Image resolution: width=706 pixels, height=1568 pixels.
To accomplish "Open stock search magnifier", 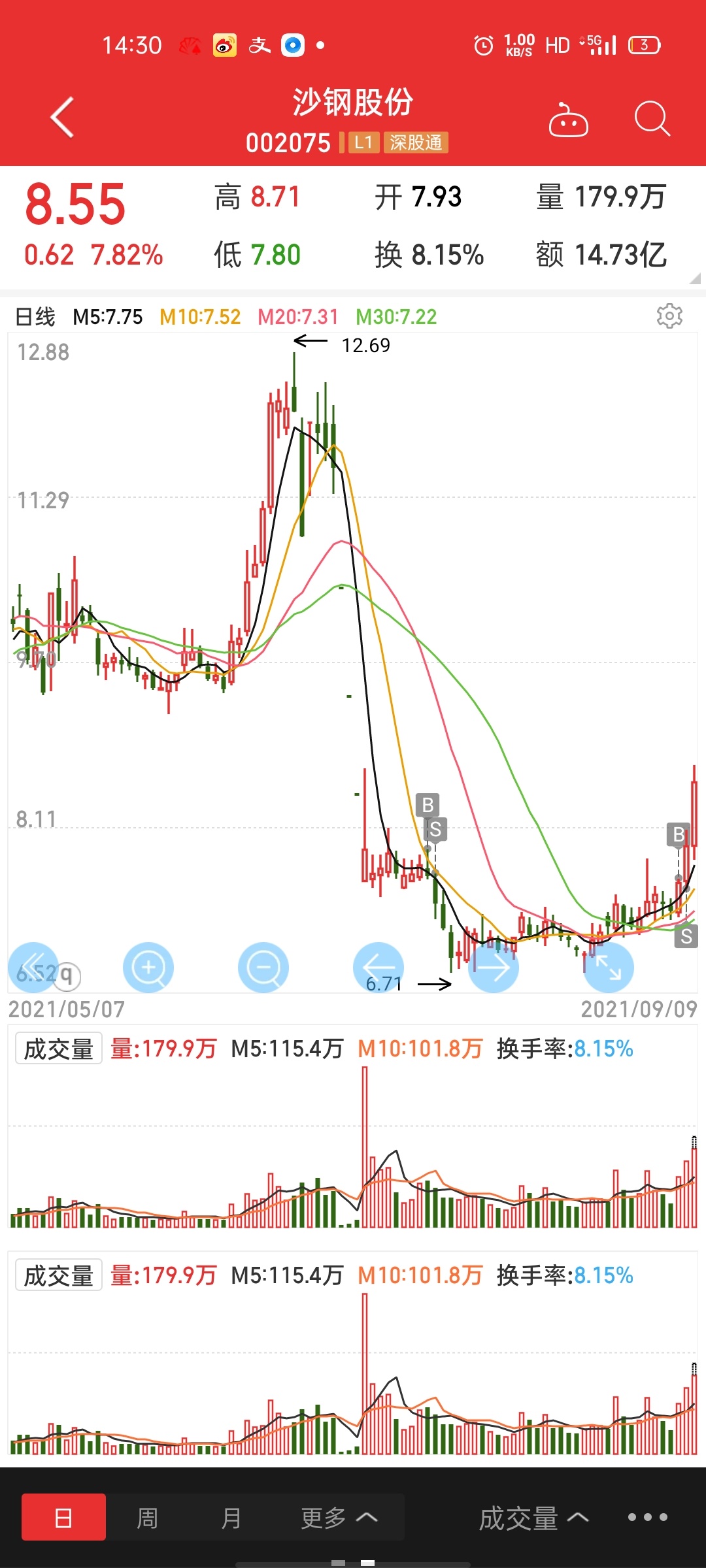I will [x=652, y=118].
